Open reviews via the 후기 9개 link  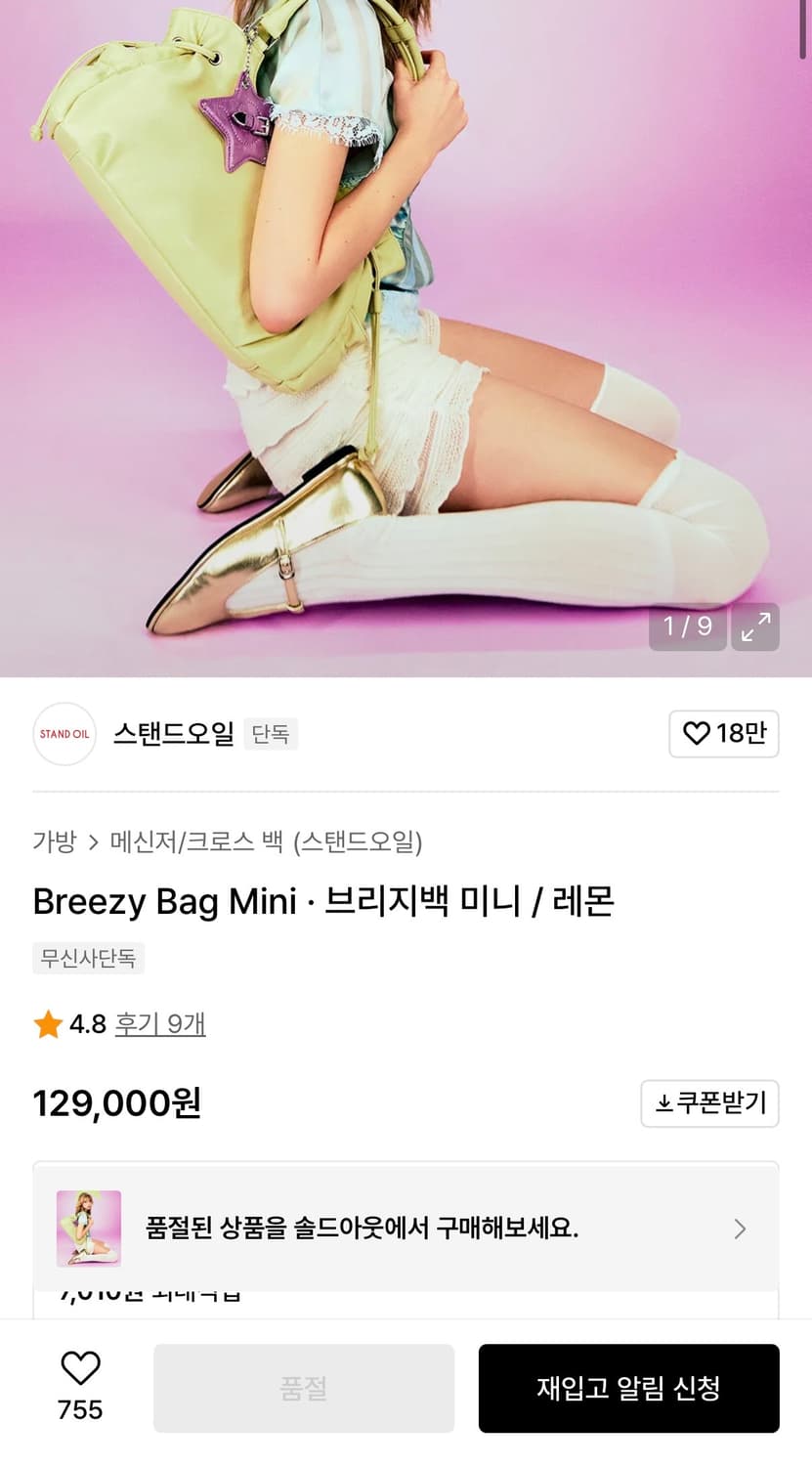pos(160,1023)
